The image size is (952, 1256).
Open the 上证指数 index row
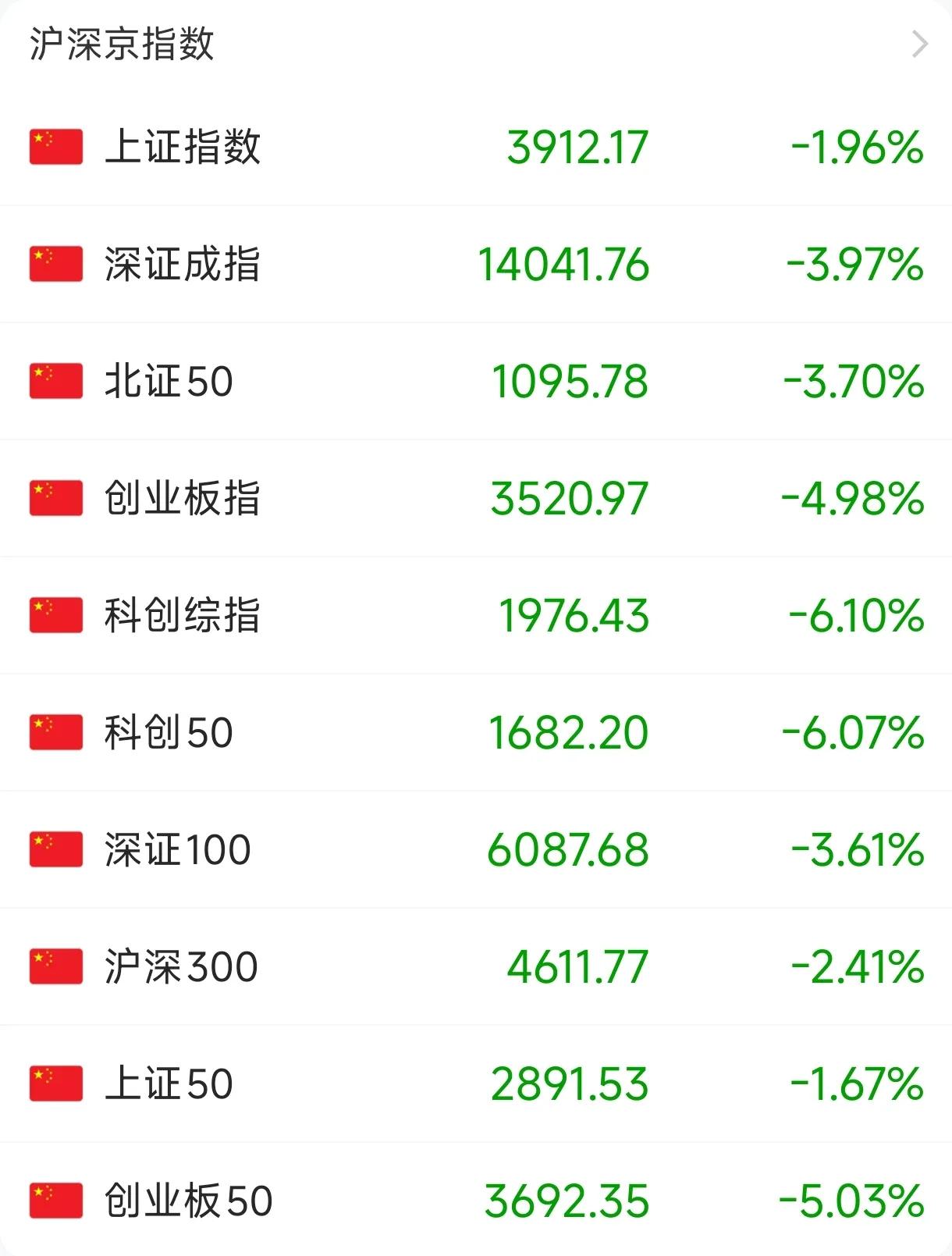pos(476,147)
